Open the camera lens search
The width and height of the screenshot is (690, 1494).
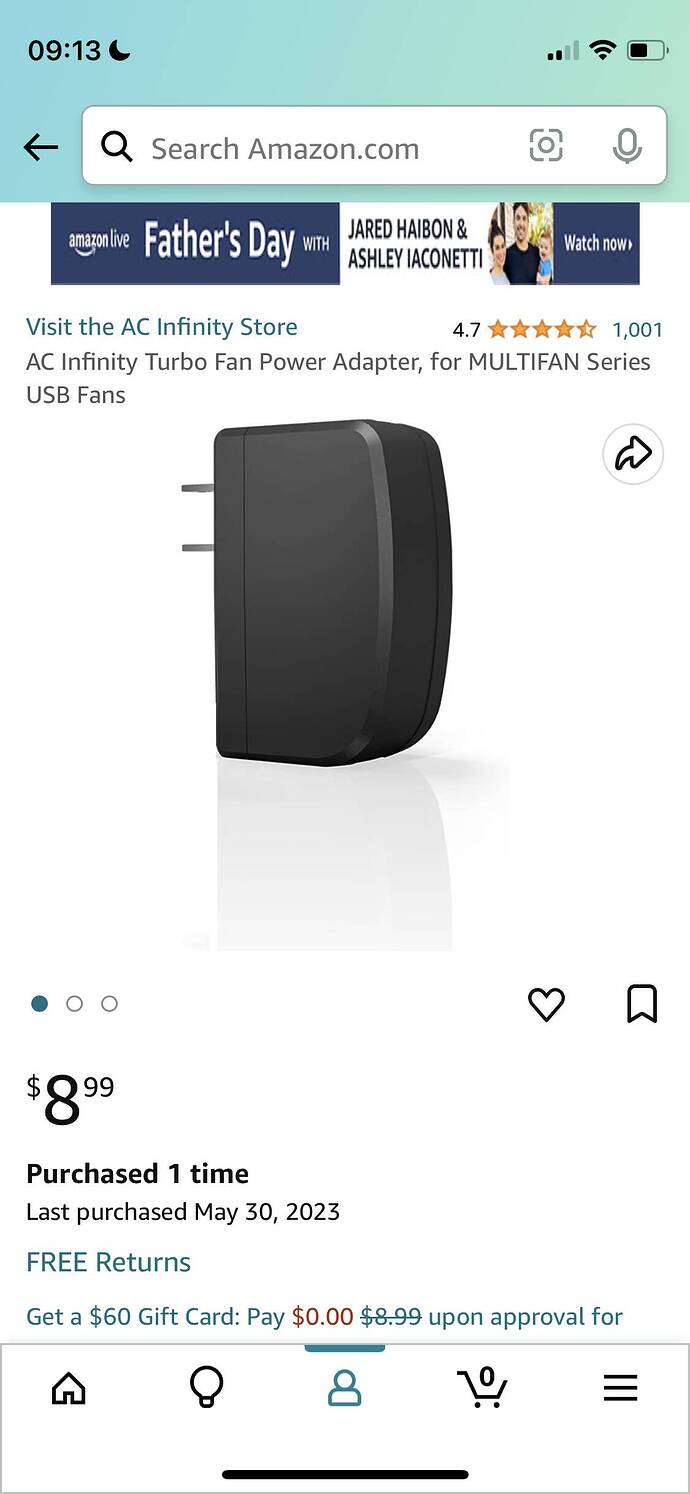click(546, 146)
